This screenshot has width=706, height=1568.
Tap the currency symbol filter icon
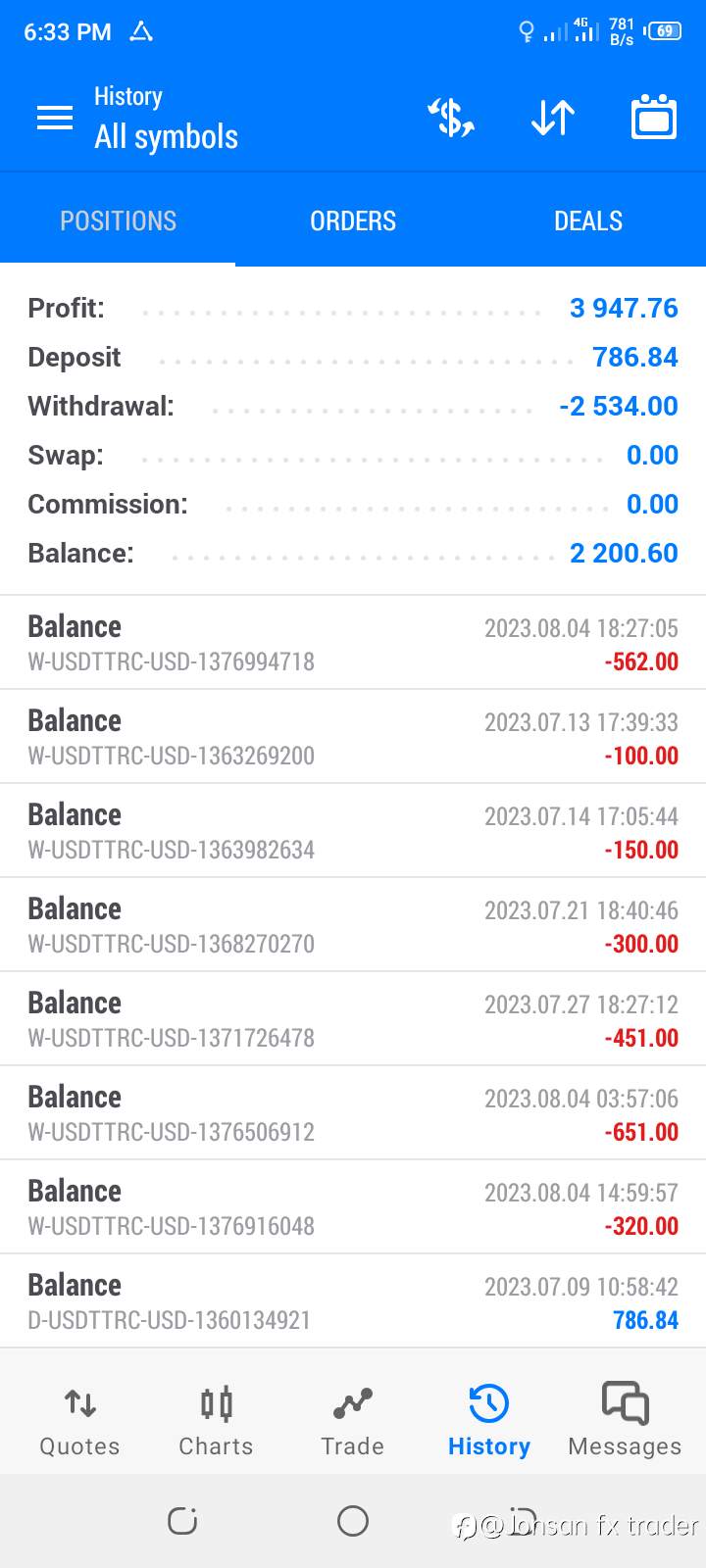tap(451, 119)
